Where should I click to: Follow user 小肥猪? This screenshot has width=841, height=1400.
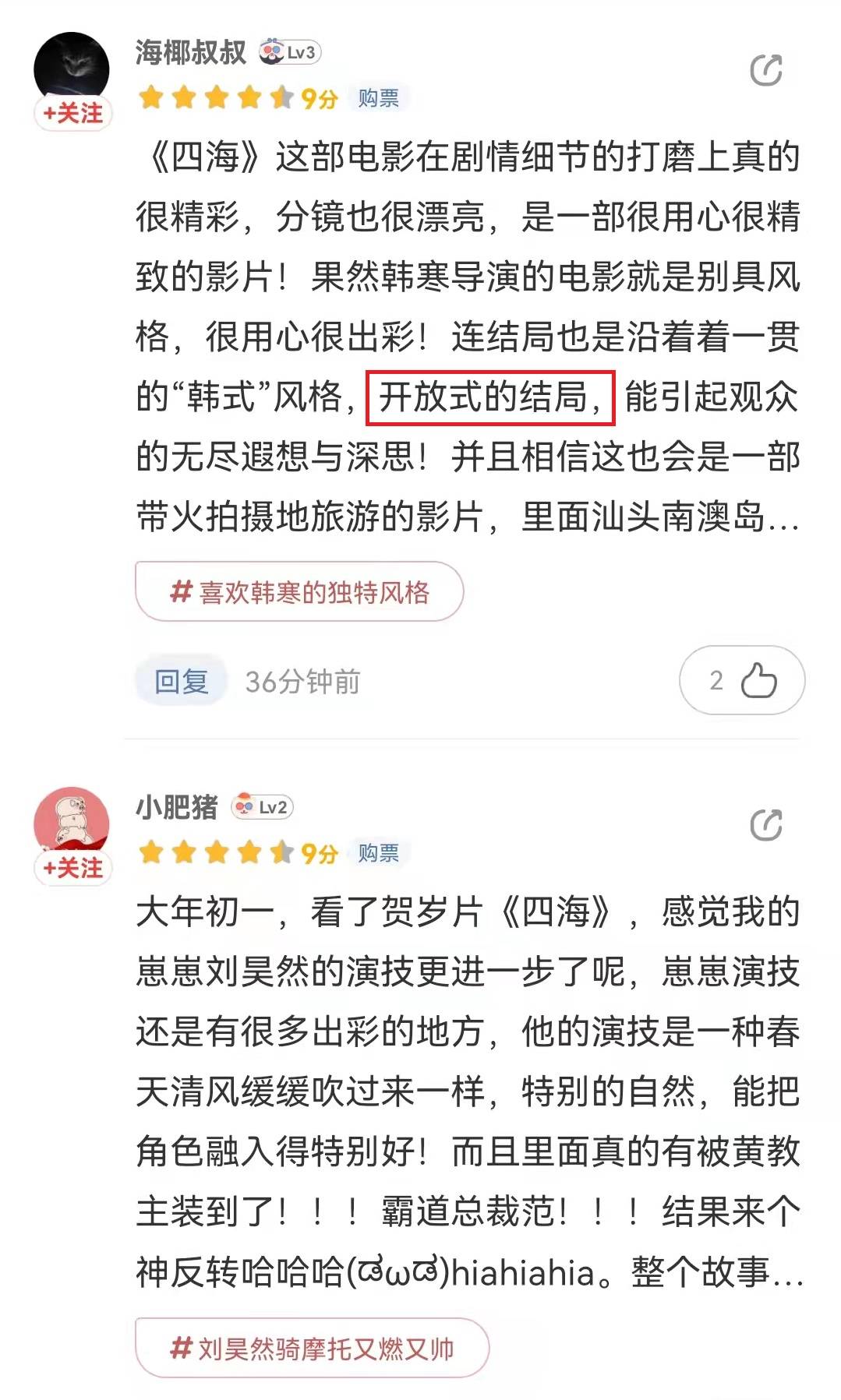pos(72,868)
